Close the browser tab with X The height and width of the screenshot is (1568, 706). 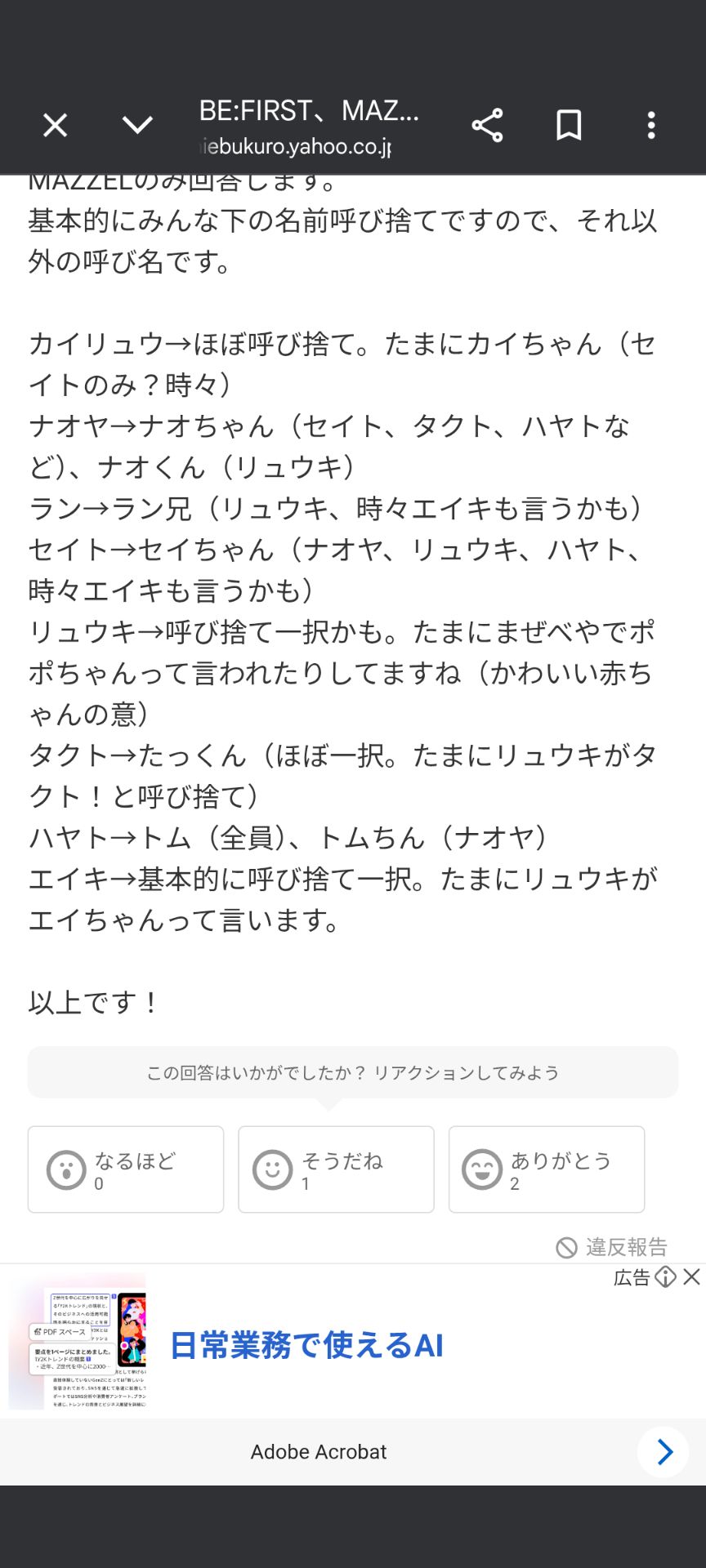(x=55, y=126)
